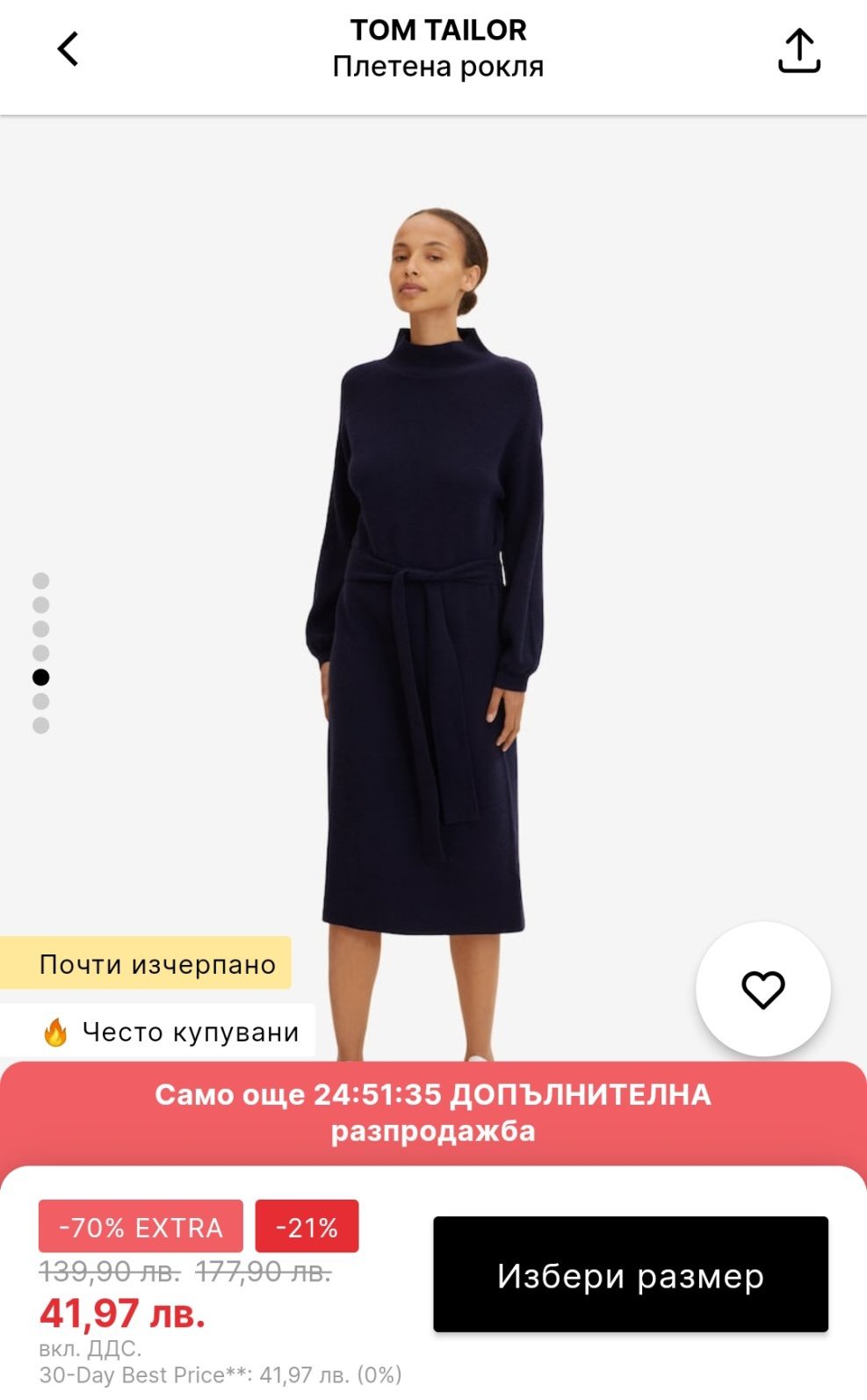
Task: Tap the Избери размер button
Action: pyautogui.click(x=630, y=1275)
